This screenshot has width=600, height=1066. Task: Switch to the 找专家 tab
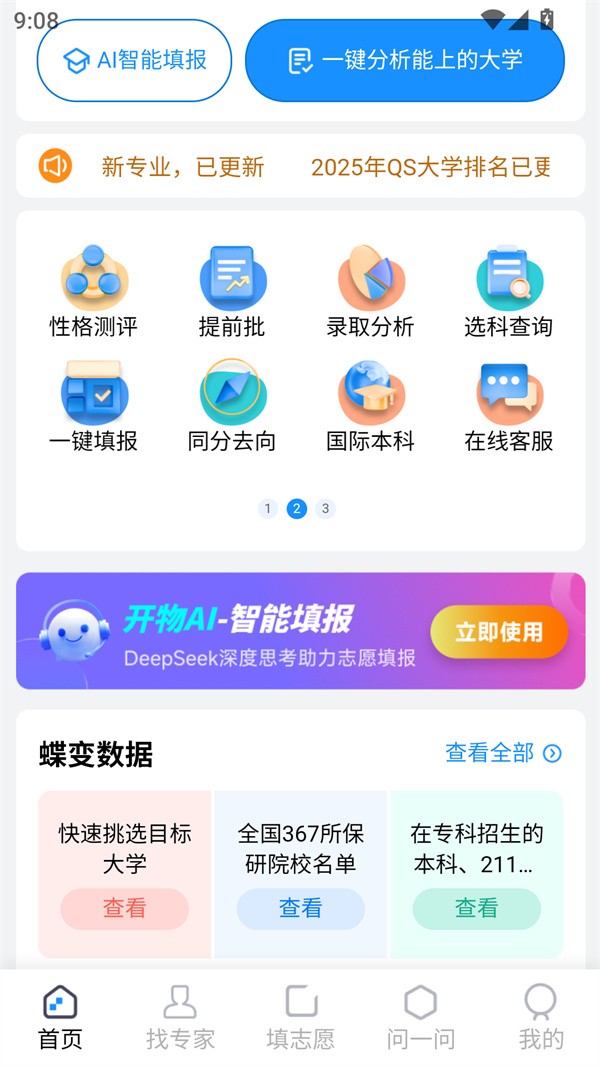(x=180, y=1017)
